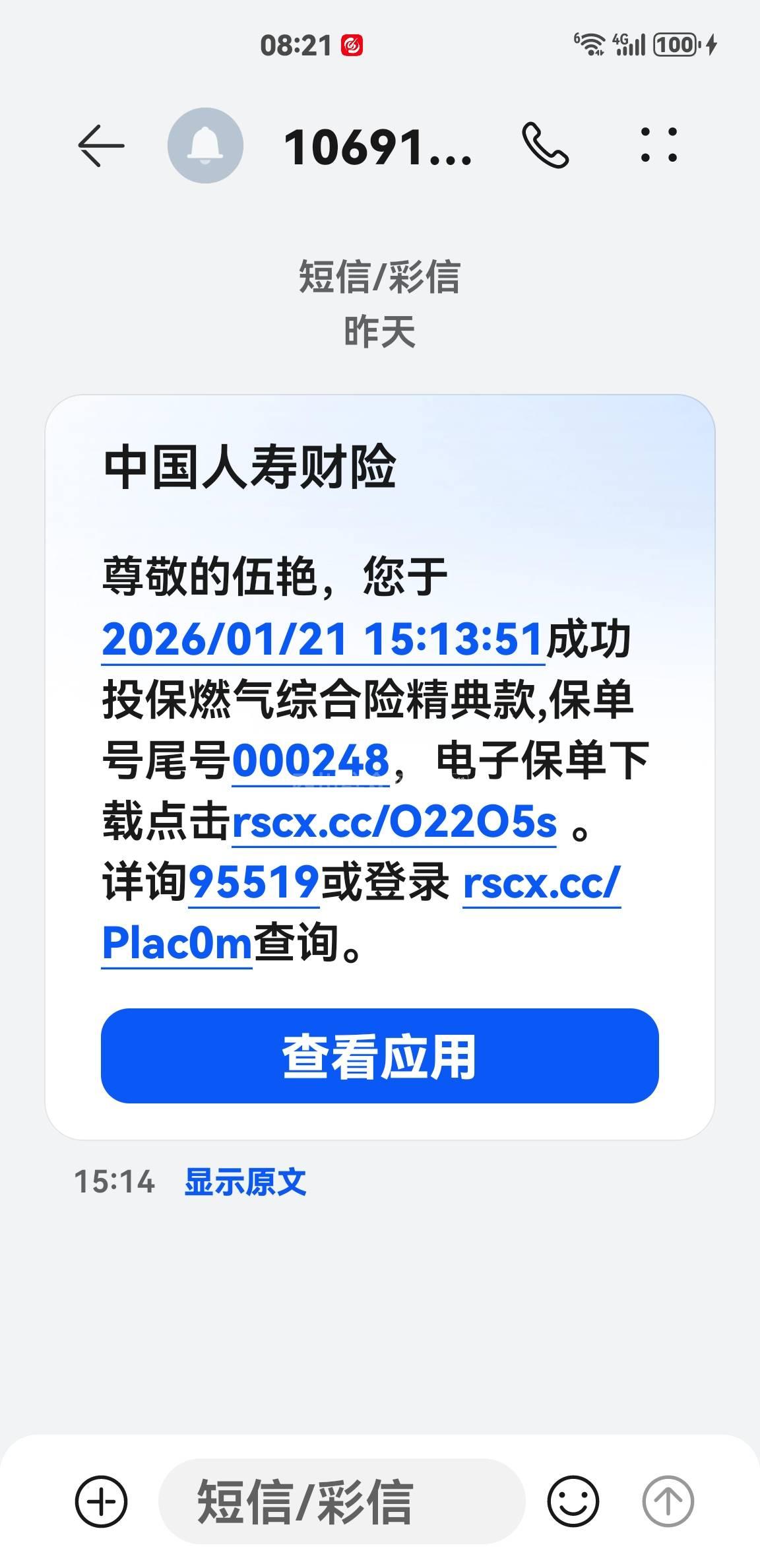Open the plus attachment menu
The width and height of the screenshot is (760, 1568).
tap(101, 1502)
